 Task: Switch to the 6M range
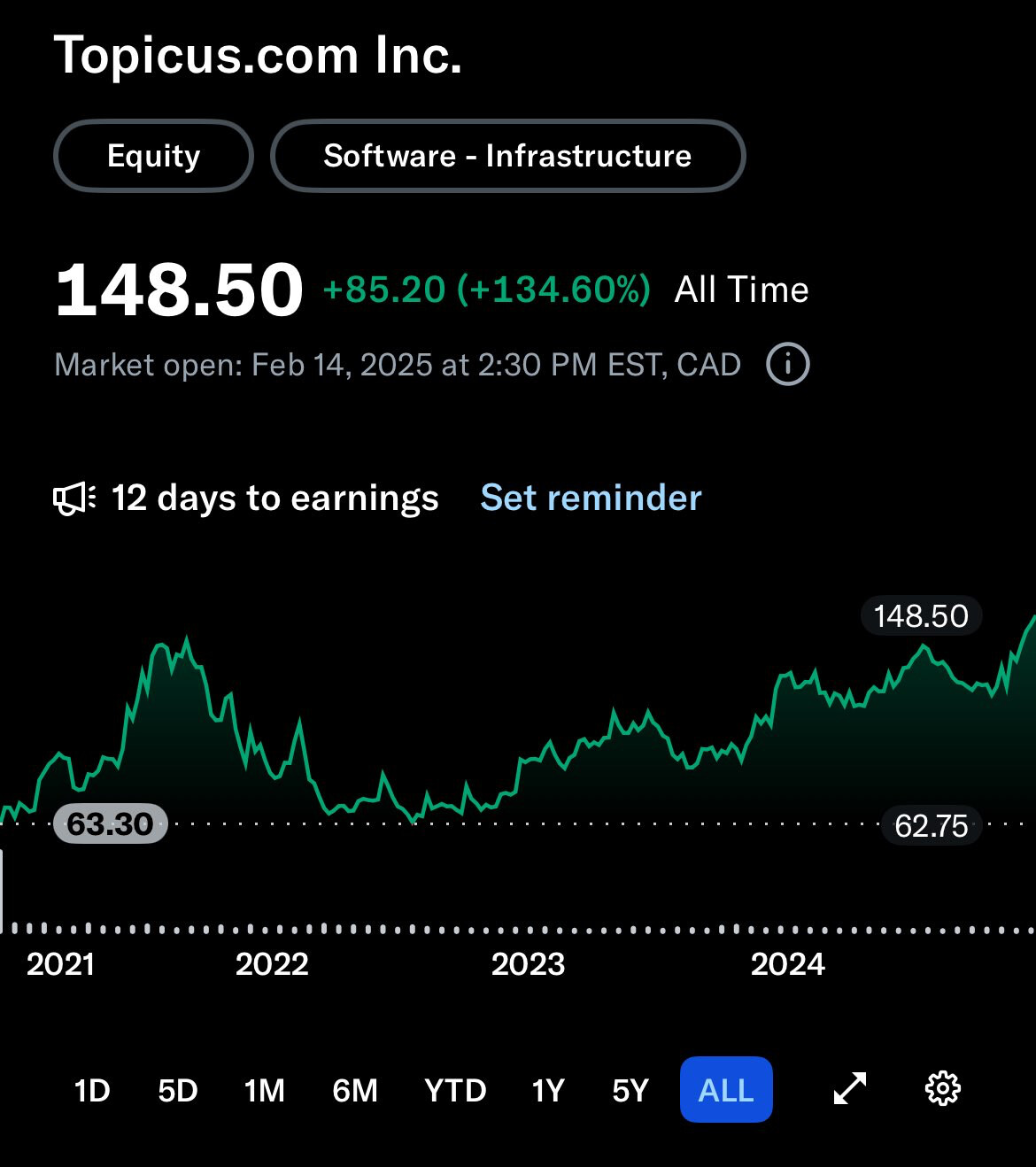point(355,1090)
